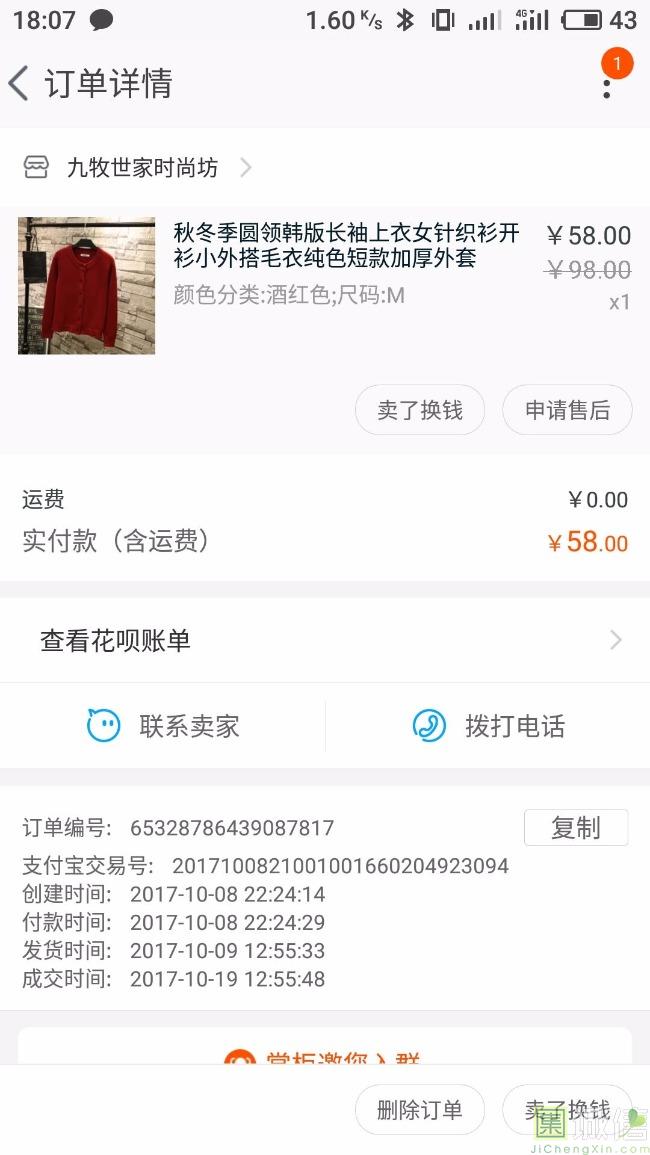
Task: Open 查看花呗账单 row
Action: (x=325, y=641)
